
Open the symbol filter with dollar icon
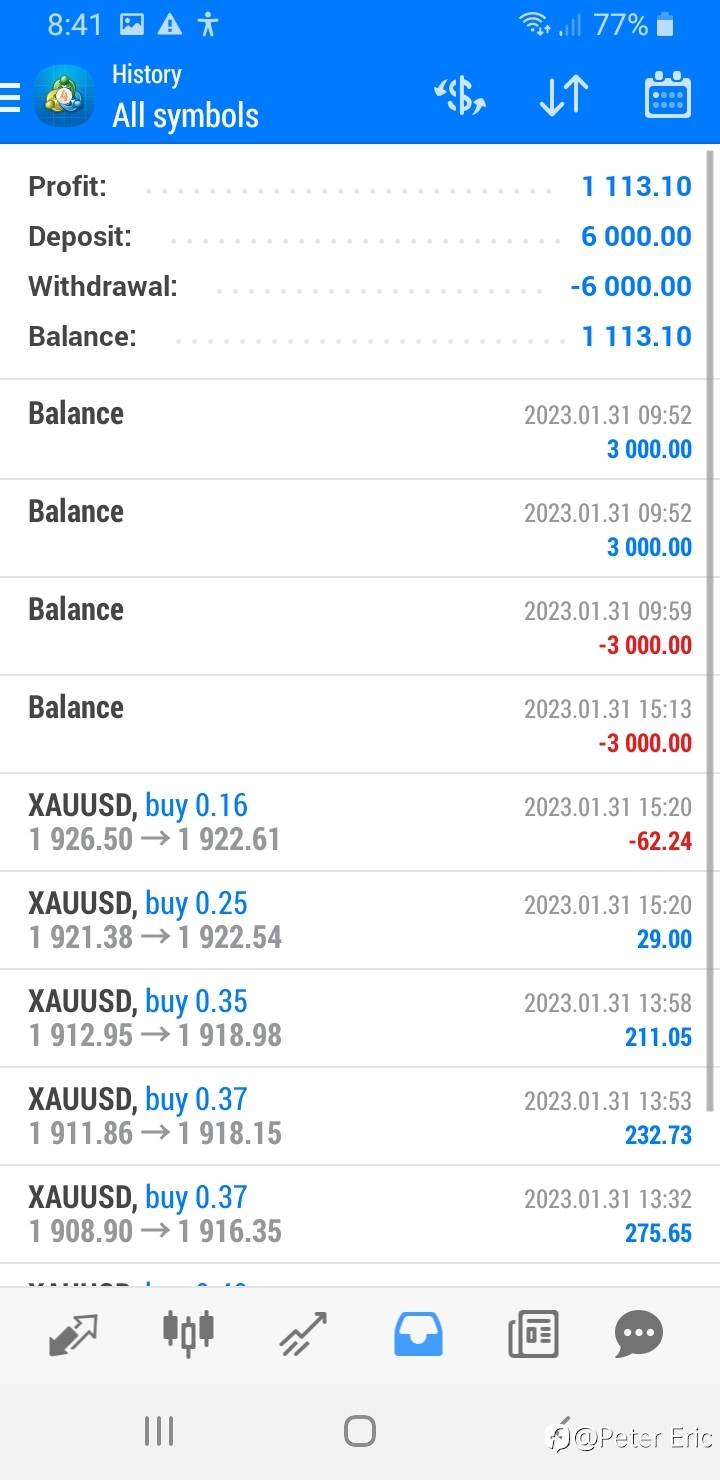click(x=459, y=96)
